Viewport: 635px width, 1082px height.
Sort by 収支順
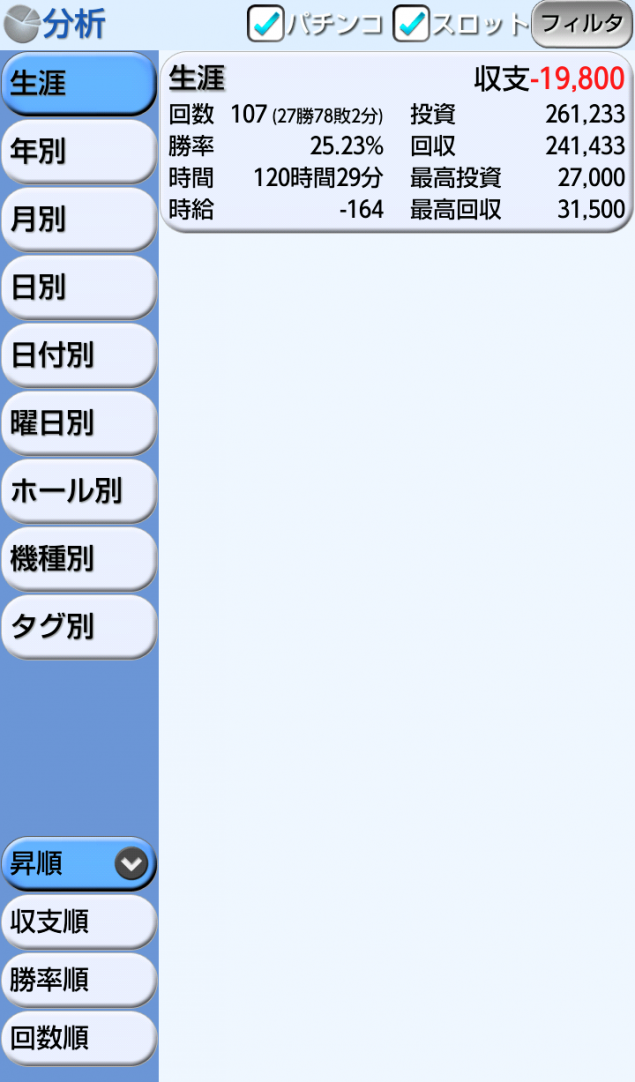(x=78, y=922)
